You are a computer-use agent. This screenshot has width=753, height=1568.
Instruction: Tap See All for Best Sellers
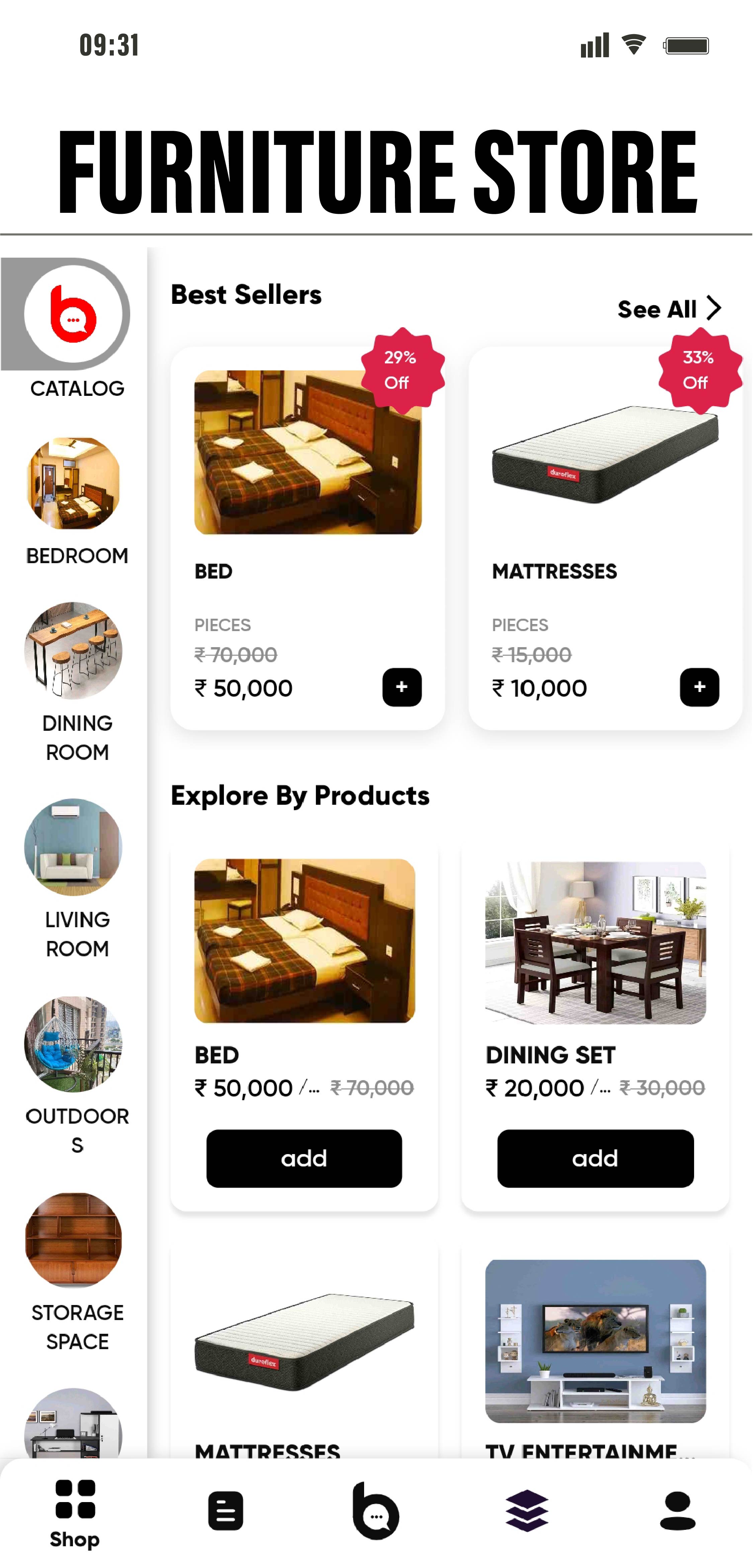pyautogui.click(x=668, y=309)
